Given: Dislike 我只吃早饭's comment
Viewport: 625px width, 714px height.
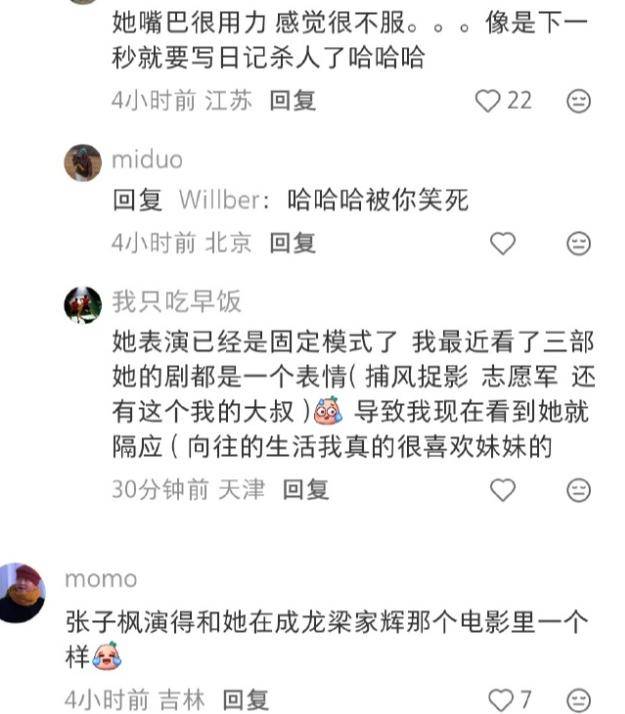Looking at the screenshot, I should (578, 490).
